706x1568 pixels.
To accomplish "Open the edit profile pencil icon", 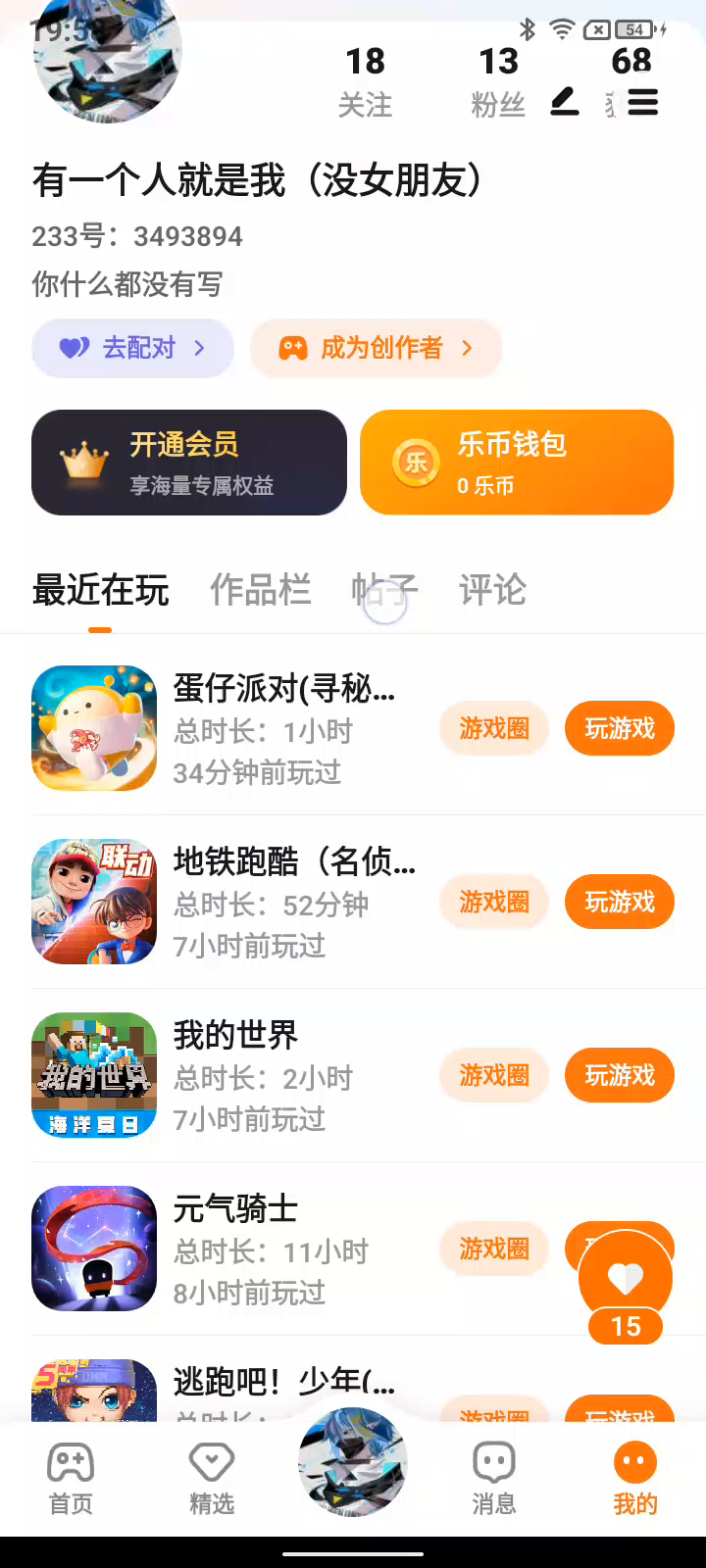I will click(x=564, y=101).
